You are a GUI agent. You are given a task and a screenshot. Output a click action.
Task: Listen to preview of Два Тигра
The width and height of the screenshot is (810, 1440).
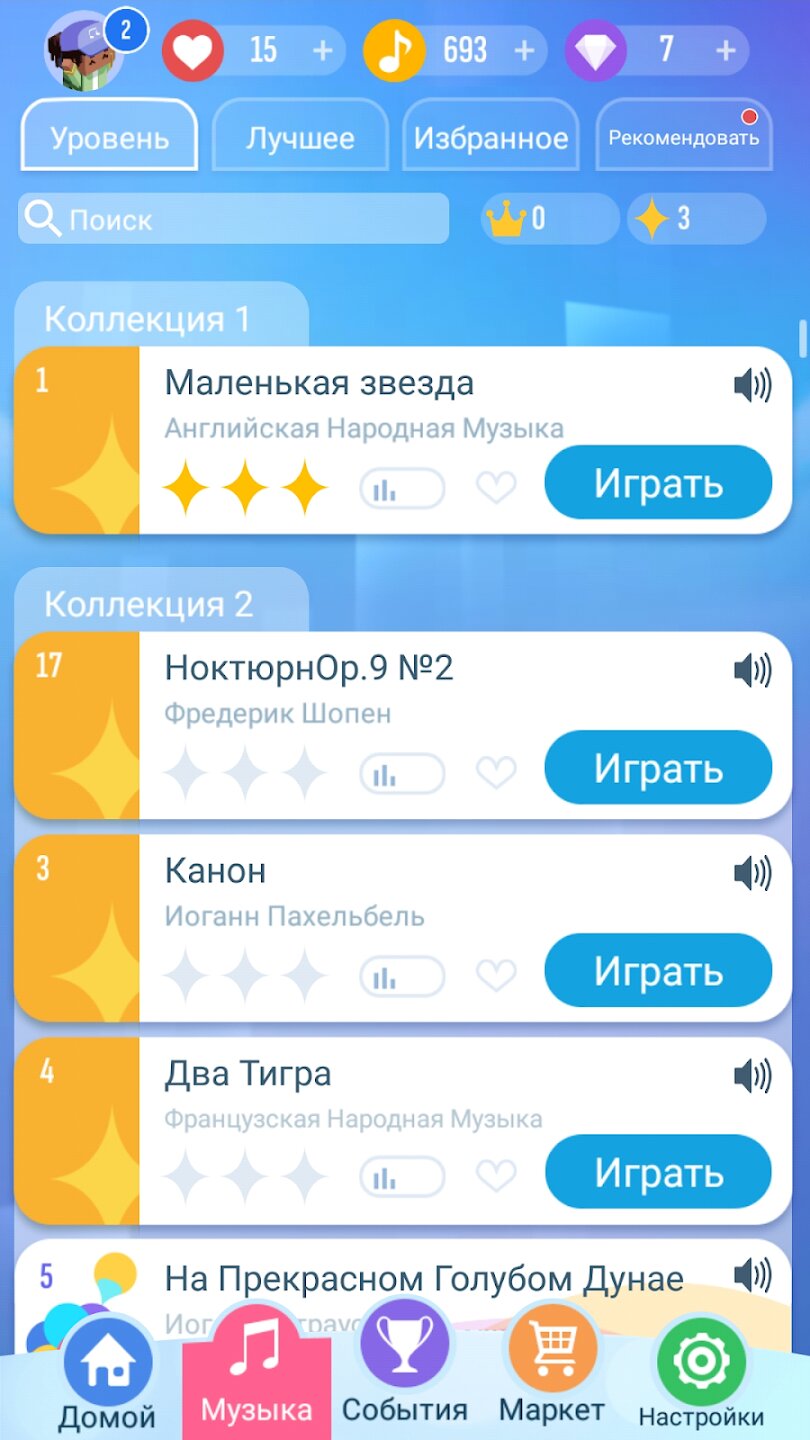click(752, 1076)
